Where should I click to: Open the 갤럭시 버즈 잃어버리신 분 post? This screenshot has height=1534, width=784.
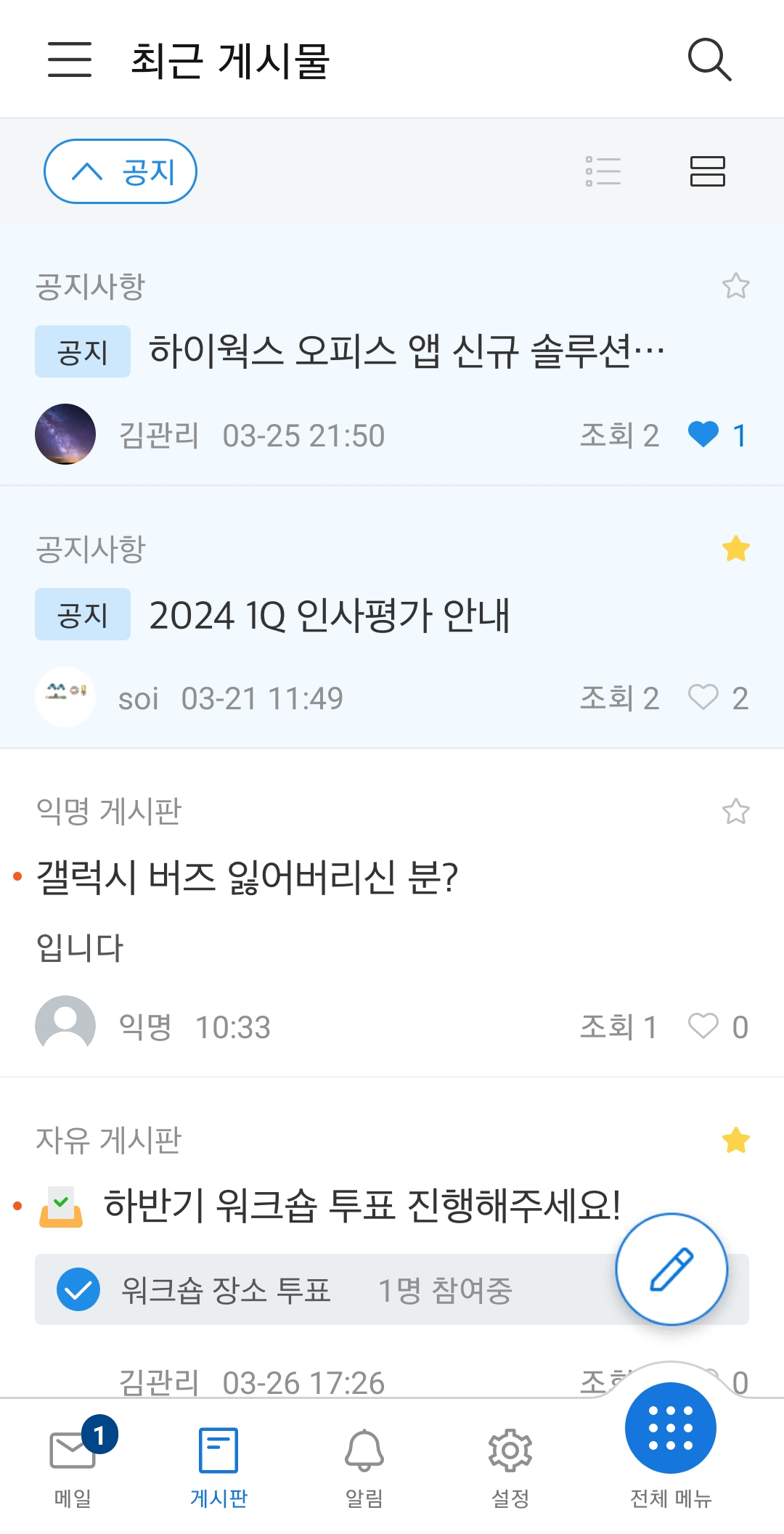click(x=247, y=877)
